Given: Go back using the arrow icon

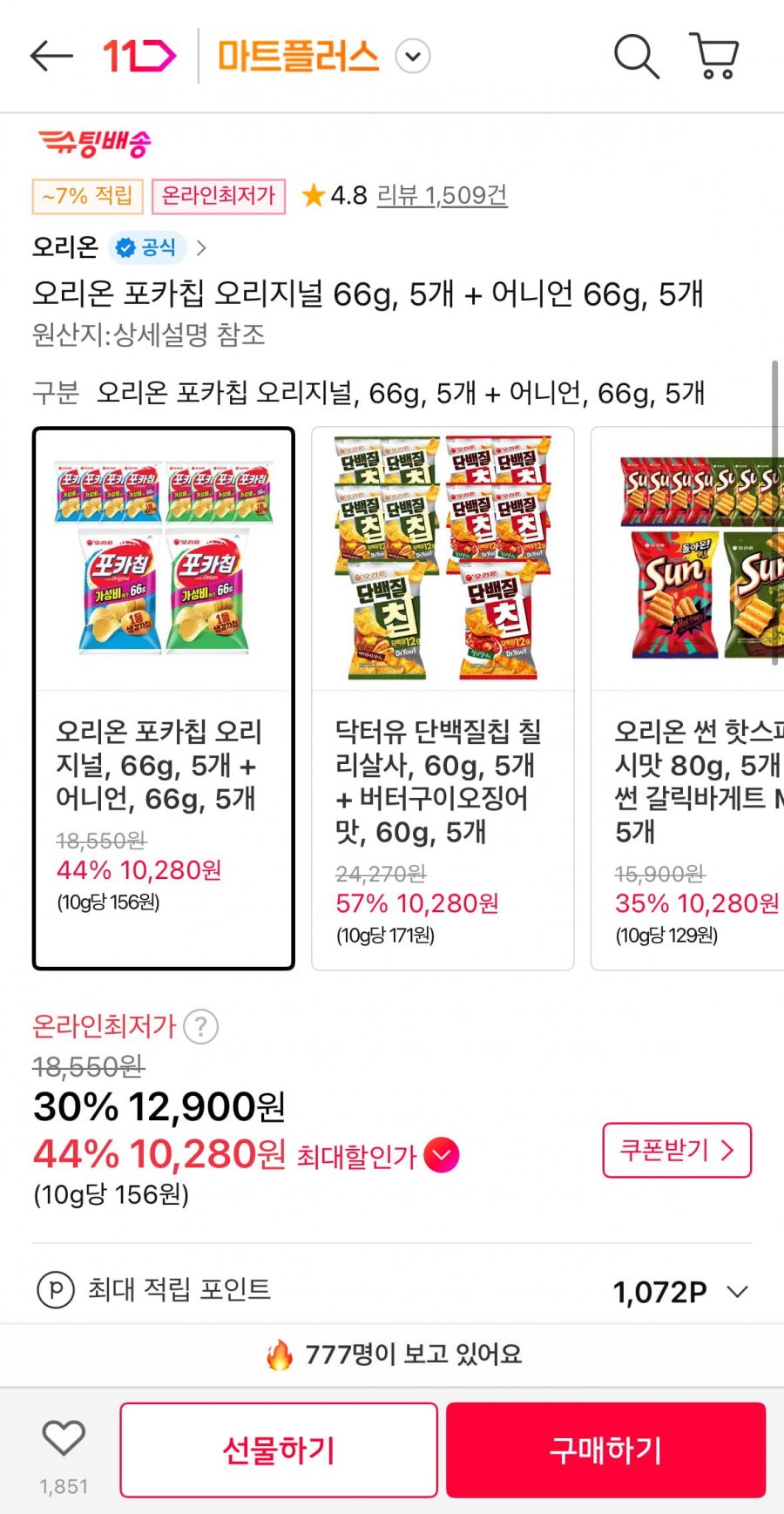Looking at the screenshot, I should click(51, 57).
